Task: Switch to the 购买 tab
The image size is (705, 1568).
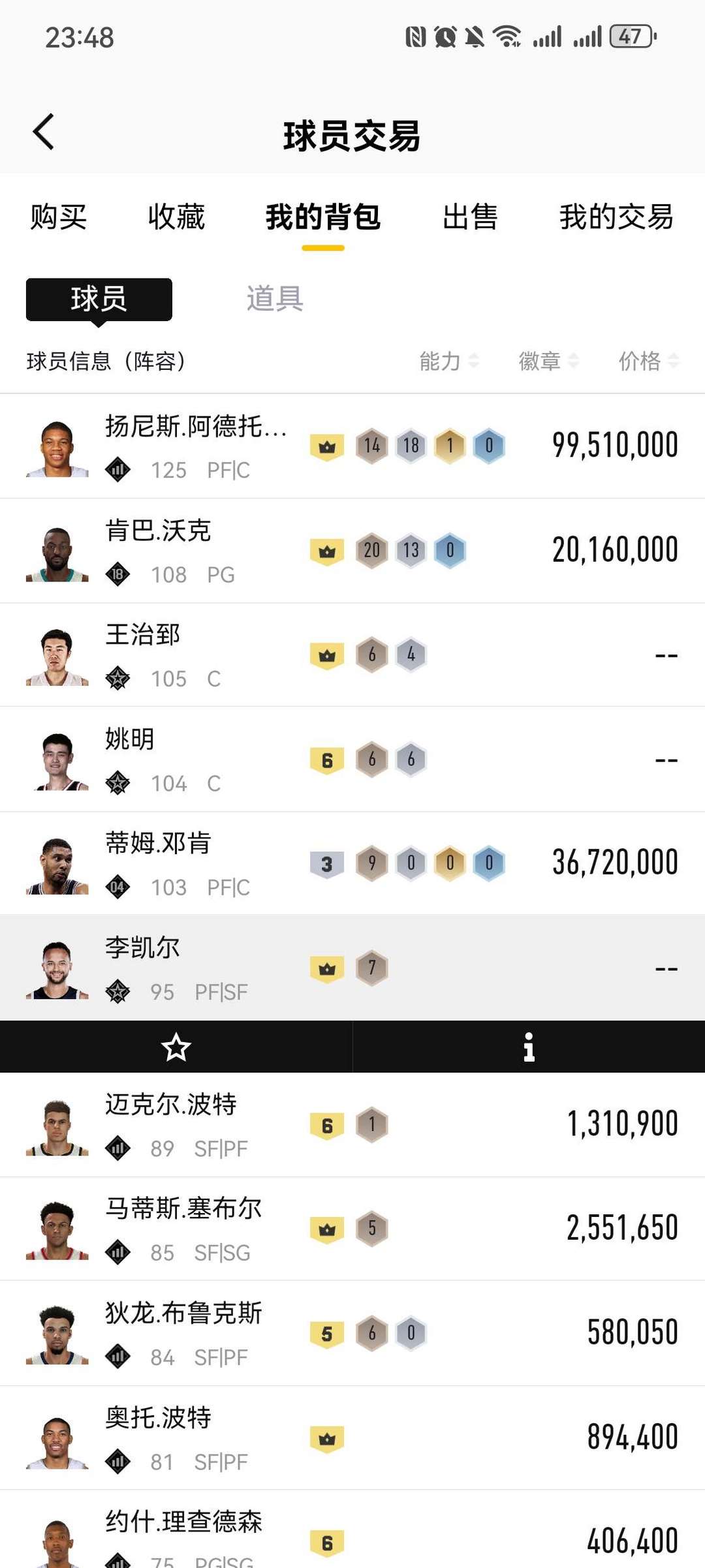Action: pos(59,217)
